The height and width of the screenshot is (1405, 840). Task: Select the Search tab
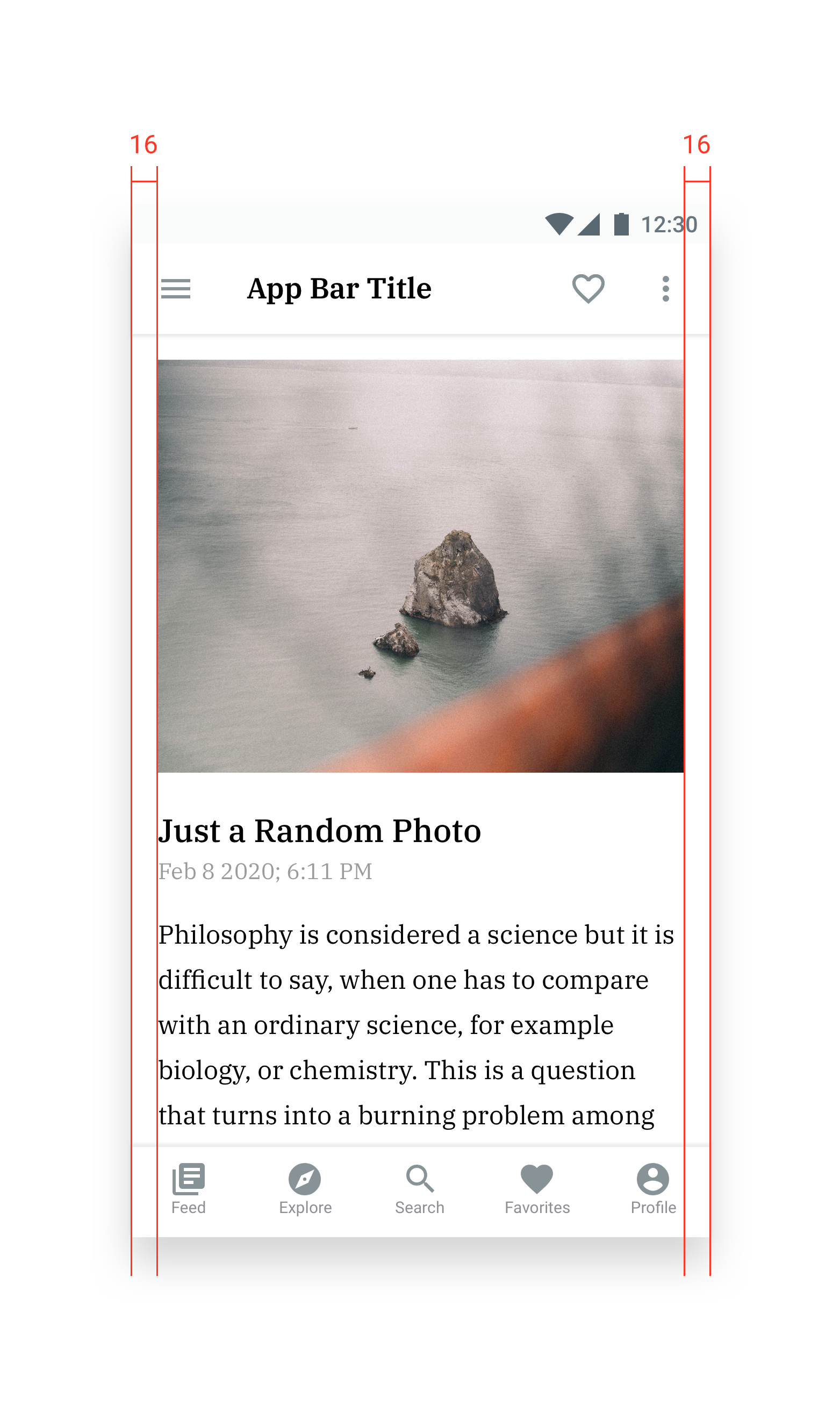pos(419,1189)
